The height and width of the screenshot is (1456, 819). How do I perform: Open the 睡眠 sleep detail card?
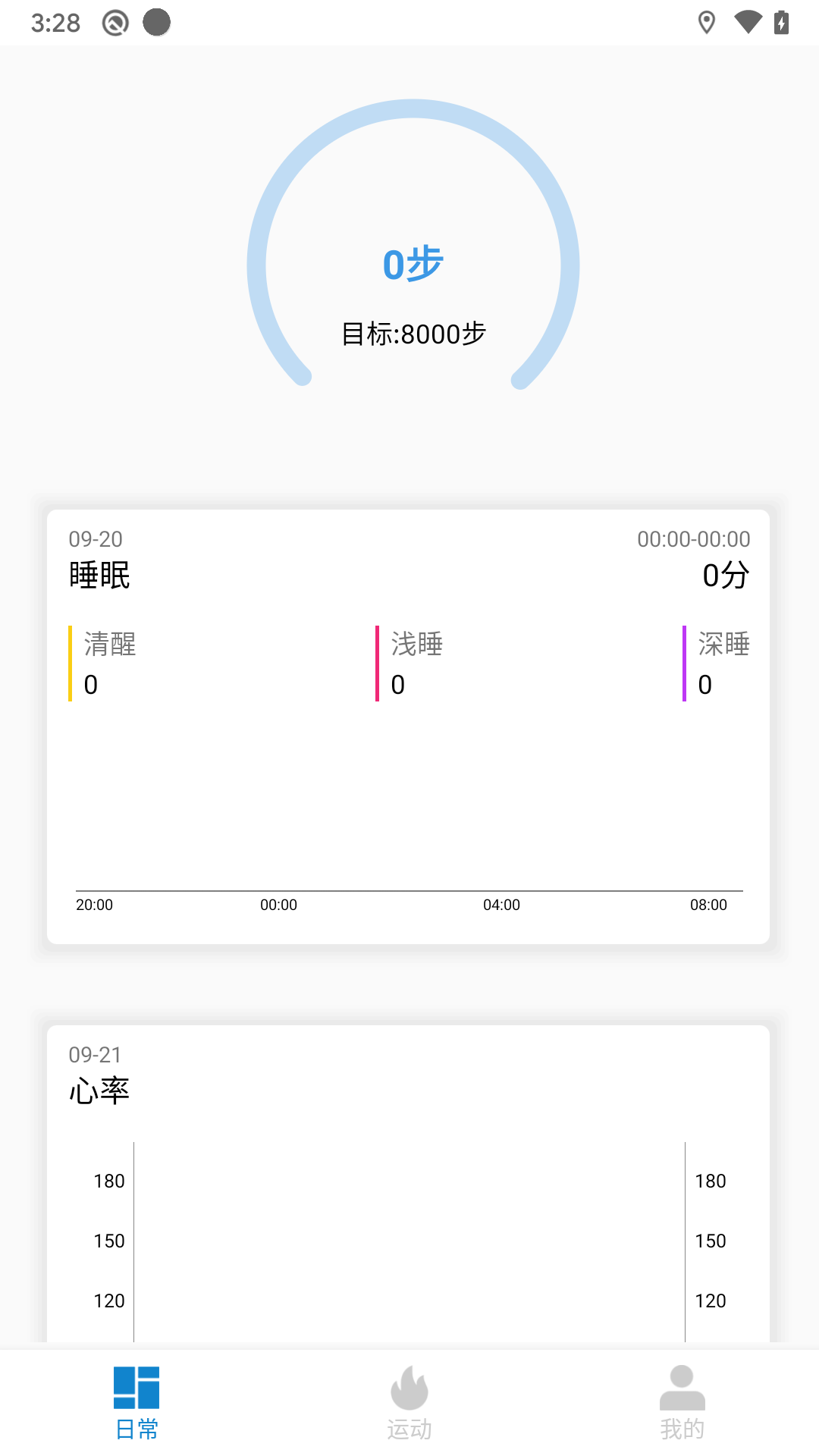coord(99,575)
